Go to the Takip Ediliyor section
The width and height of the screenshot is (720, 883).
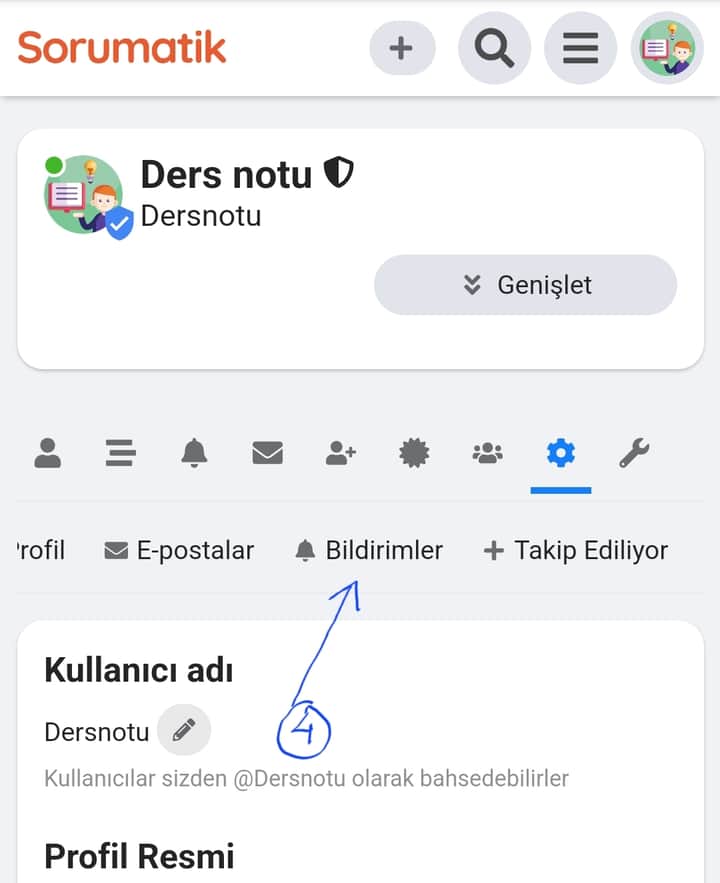[x=576, y=550]
